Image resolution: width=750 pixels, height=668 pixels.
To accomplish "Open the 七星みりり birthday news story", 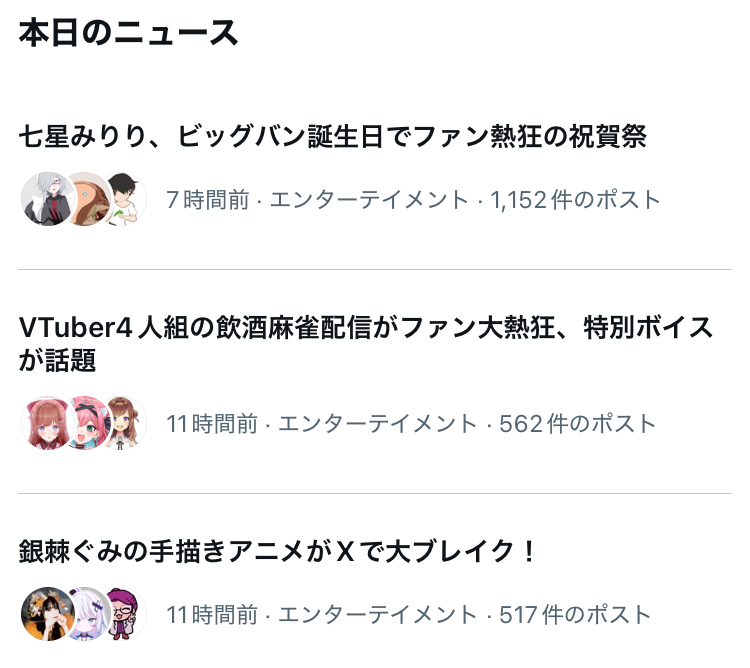I will click(333, 137).
